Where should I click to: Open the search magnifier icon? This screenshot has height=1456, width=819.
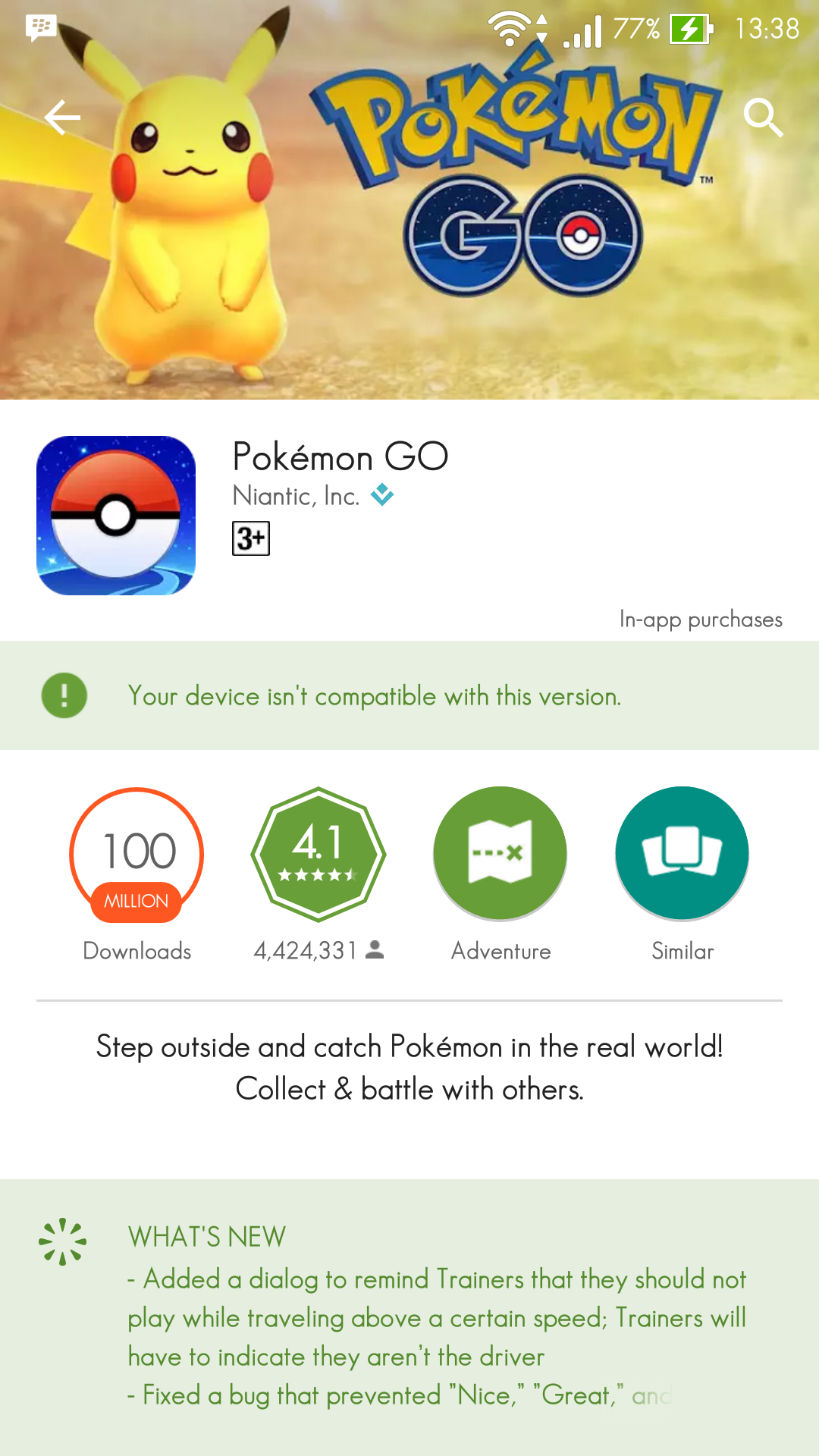point(763,118)
